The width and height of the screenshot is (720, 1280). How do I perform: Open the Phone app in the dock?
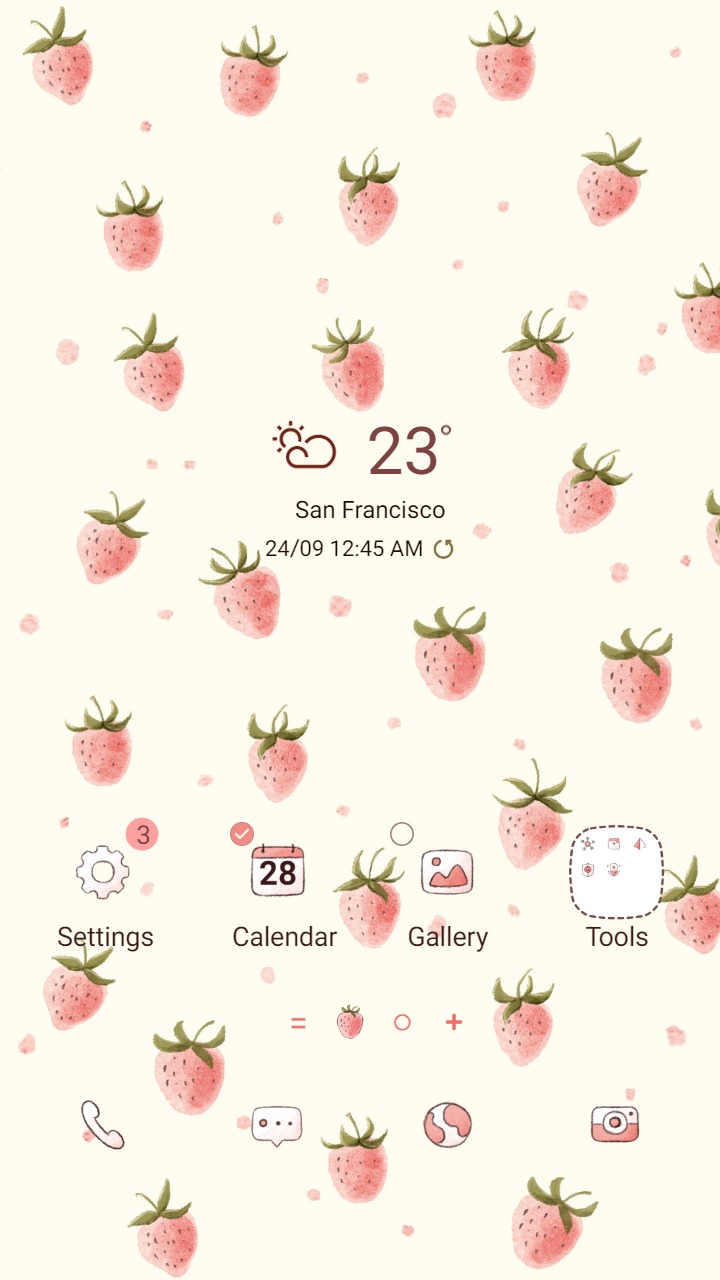click(x=102, y=1122)
